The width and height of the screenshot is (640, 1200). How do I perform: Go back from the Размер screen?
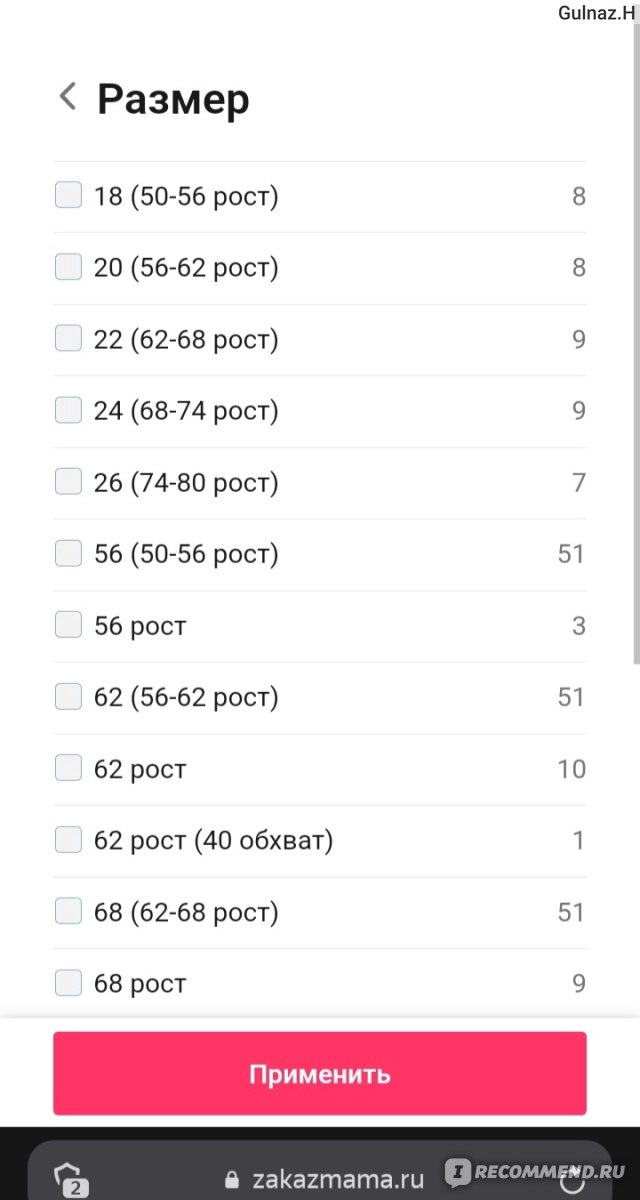[68, 97]
